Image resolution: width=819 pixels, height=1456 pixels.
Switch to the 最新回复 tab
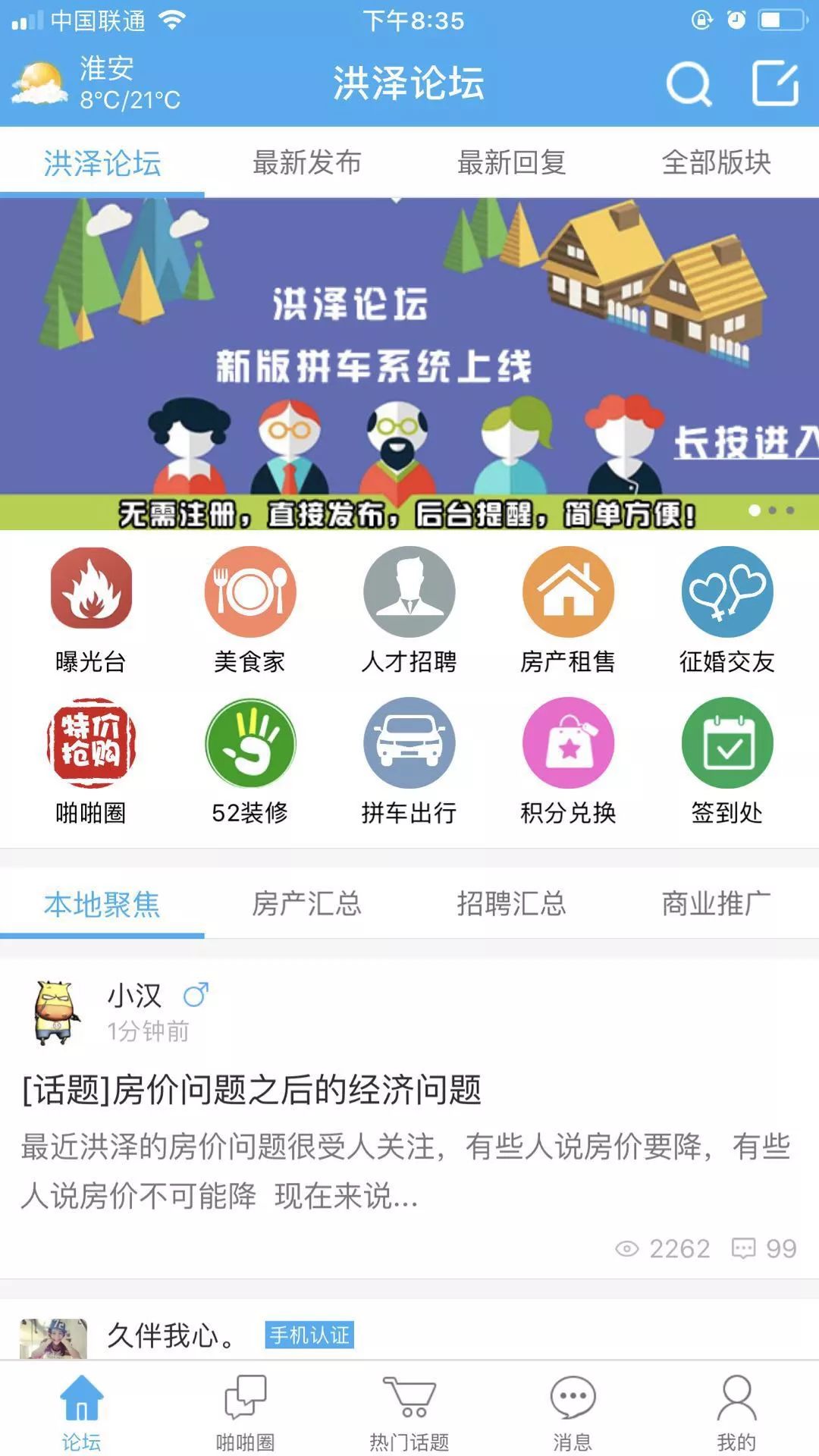pos(512,162)
